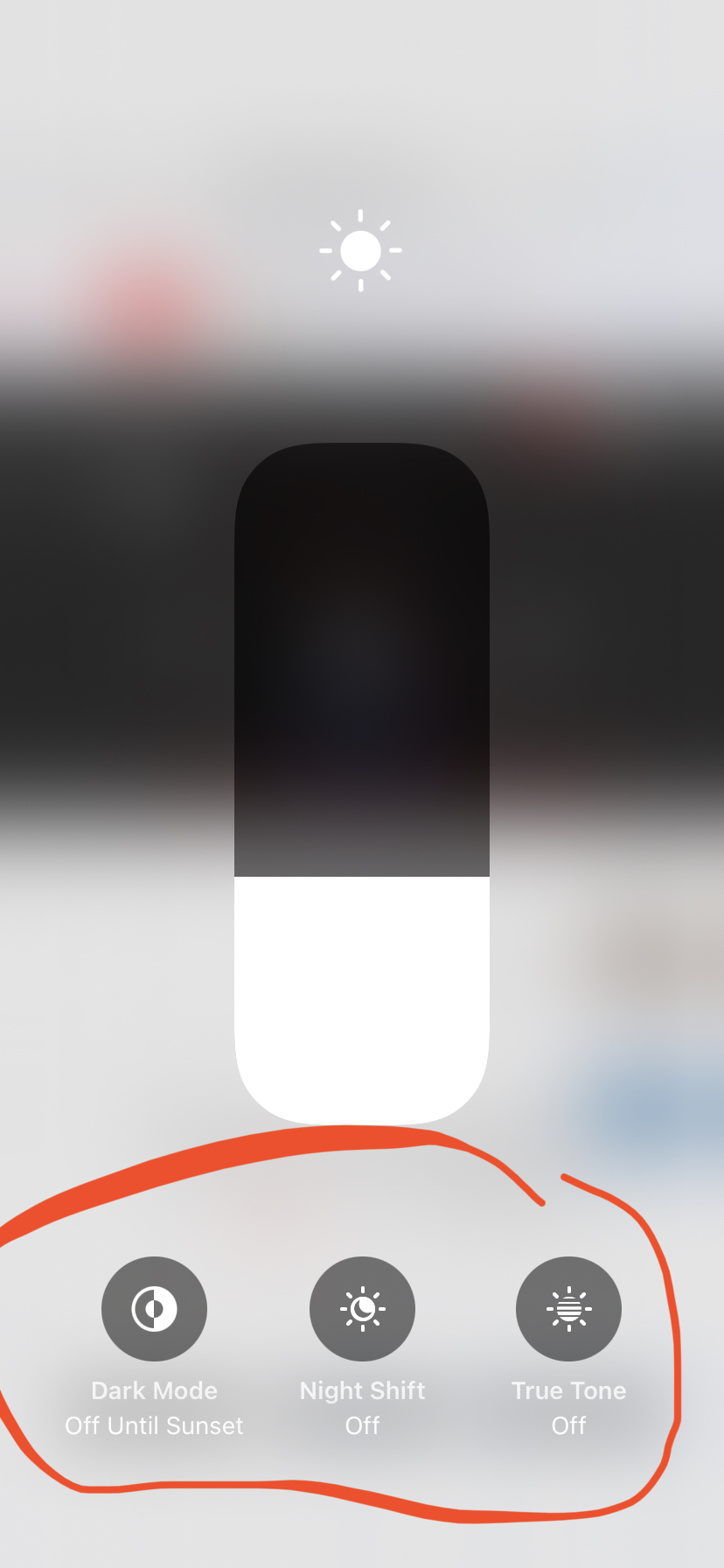Viewport: 724px width, 1568px height.
Task: Enable Night Shift
Action: pyautogui.click(x=362, y=1308)
